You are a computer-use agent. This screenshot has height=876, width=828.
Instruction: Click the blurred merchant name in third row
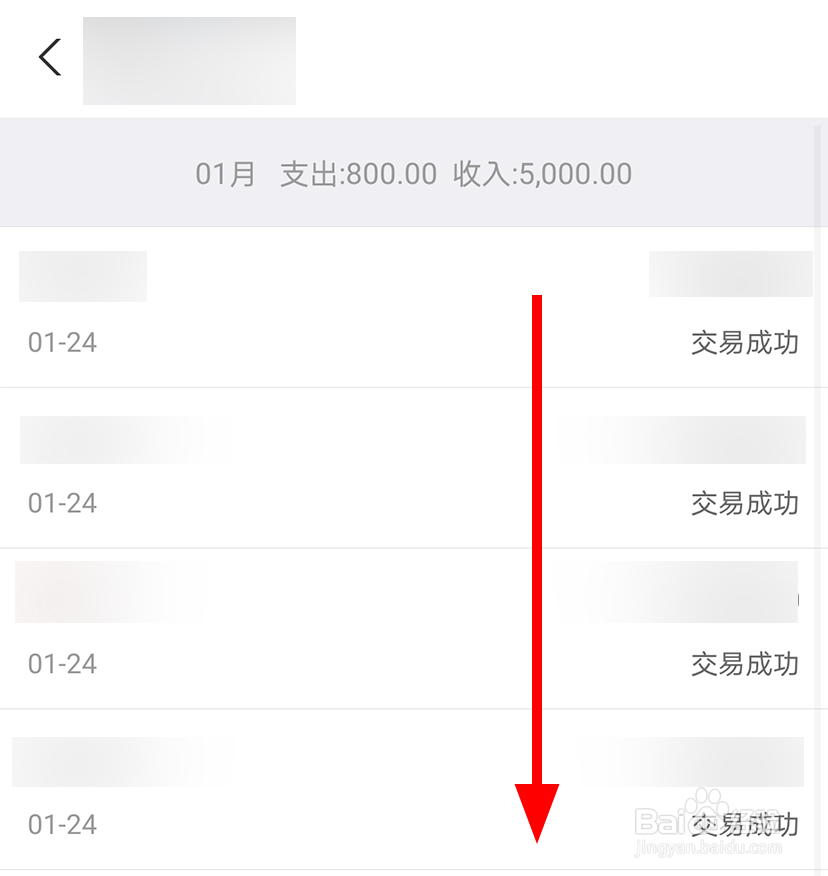[110, 591]
